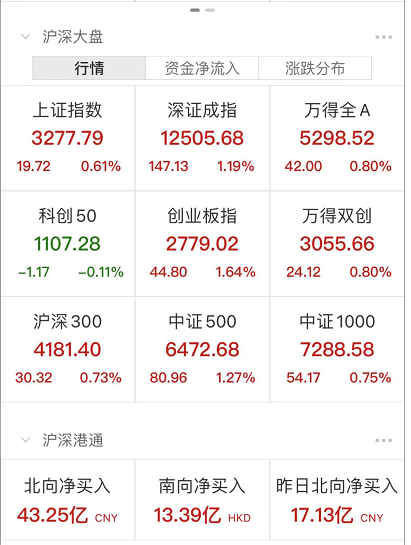The width and height of the screenshot is (411, 545).
Task: View 南向净买入 details
Action: point(202,500)
